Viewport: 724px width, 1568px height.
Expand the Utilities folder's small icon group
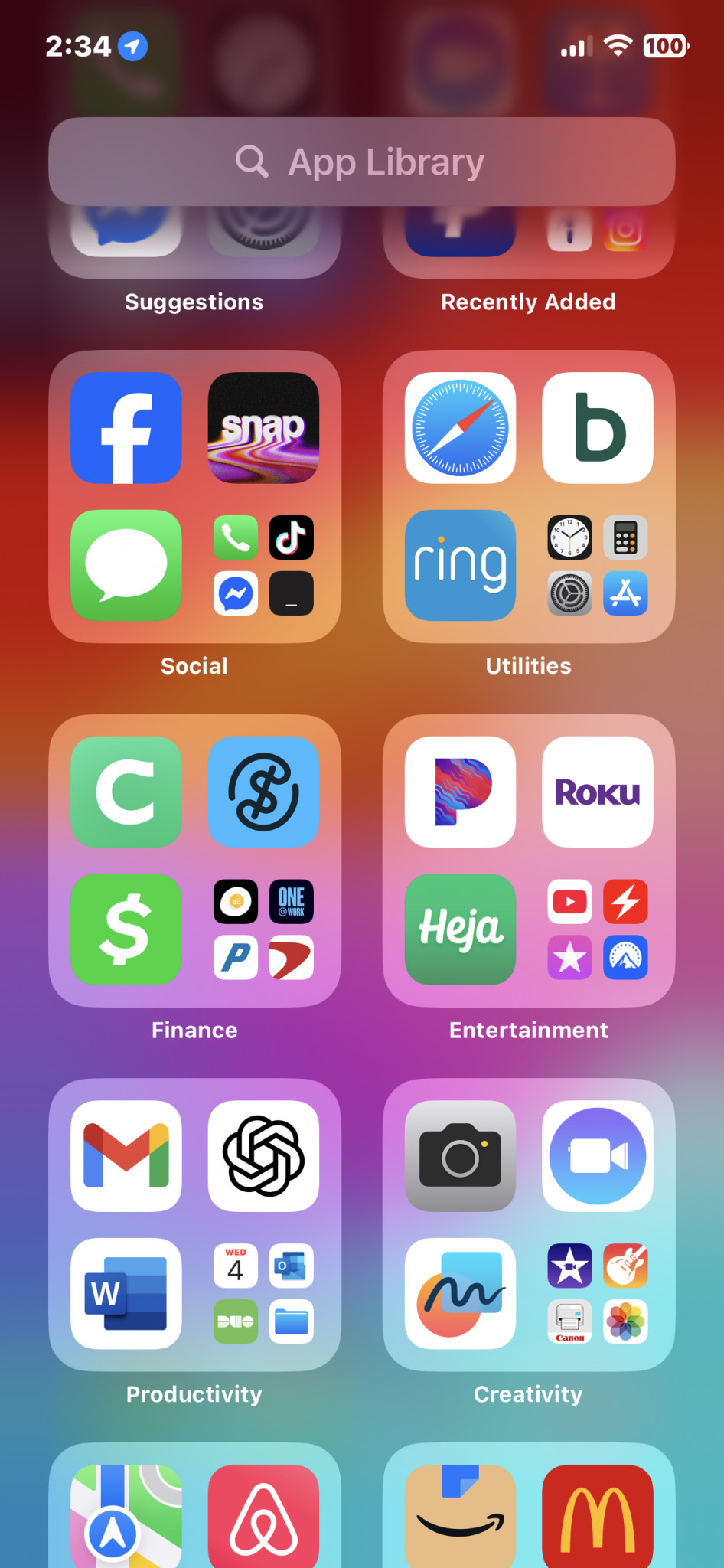598,565
